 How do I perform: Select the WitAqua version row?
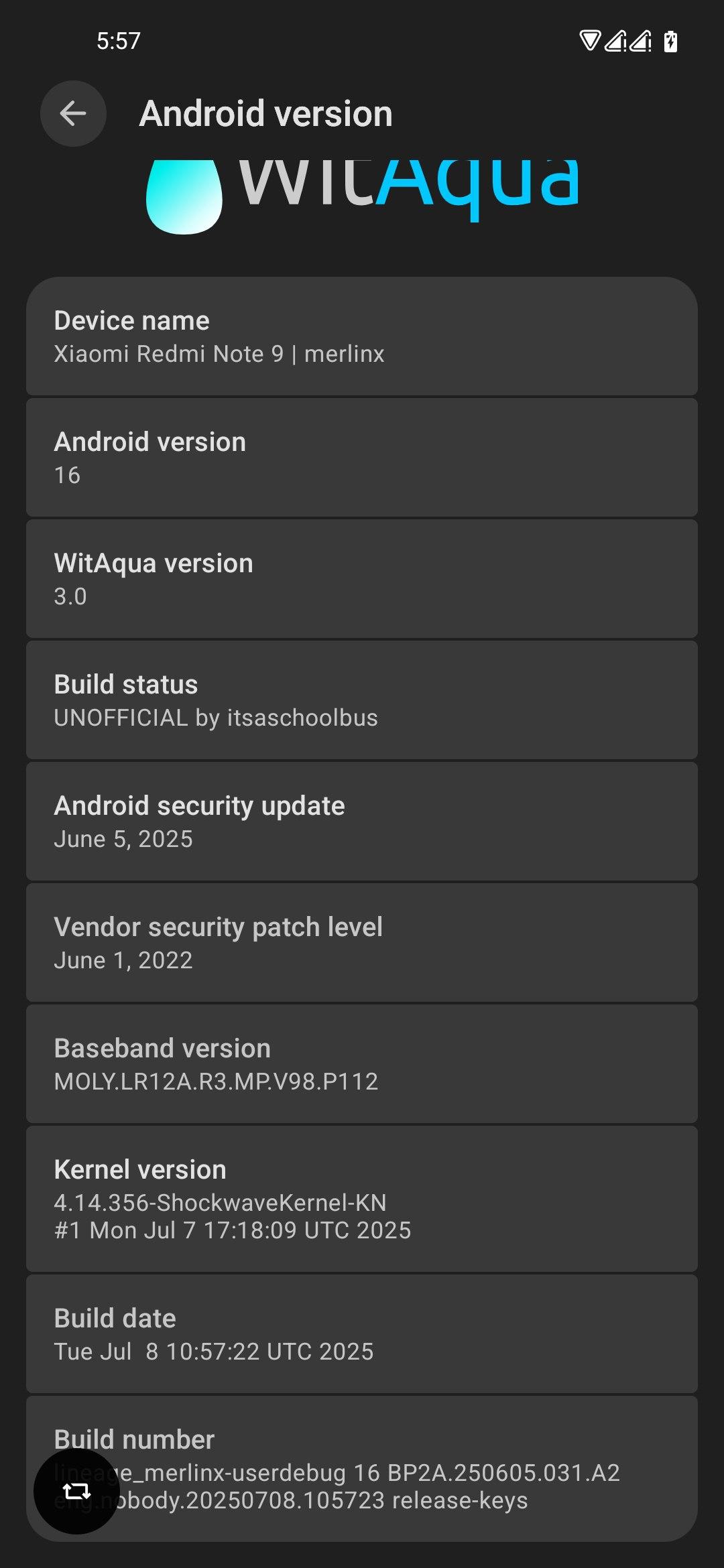click(362, 579)
